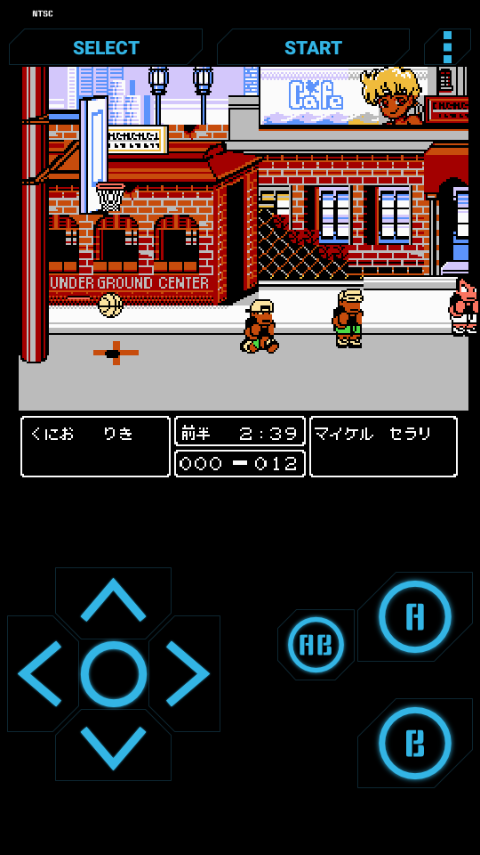The height and width of the screenshot is (855, 480).
Task: Tap the D-pad center circle
Action: point(113,674)
